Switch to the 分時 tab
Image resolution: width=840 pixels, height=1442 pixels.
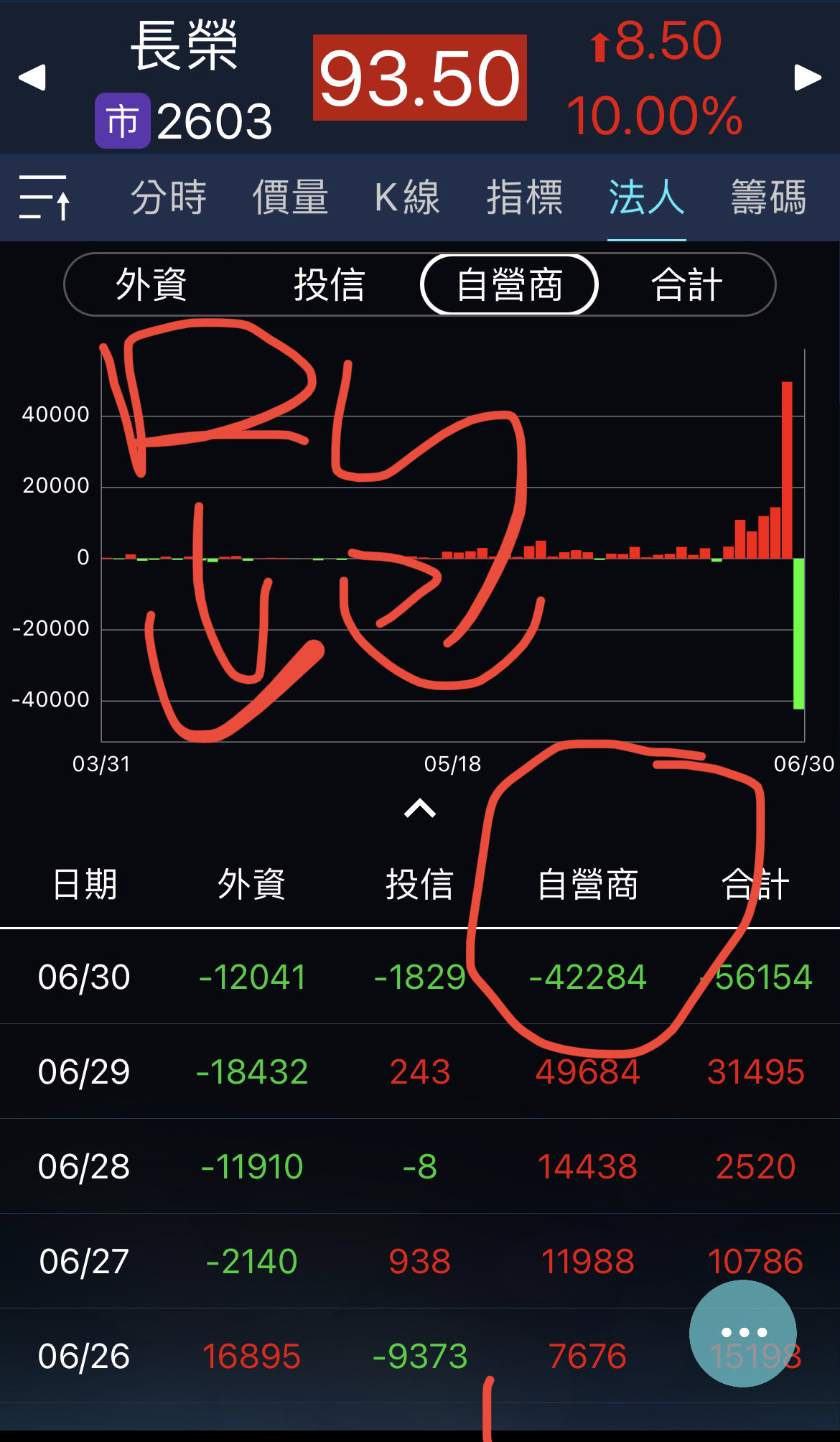[x=169, y=197]
